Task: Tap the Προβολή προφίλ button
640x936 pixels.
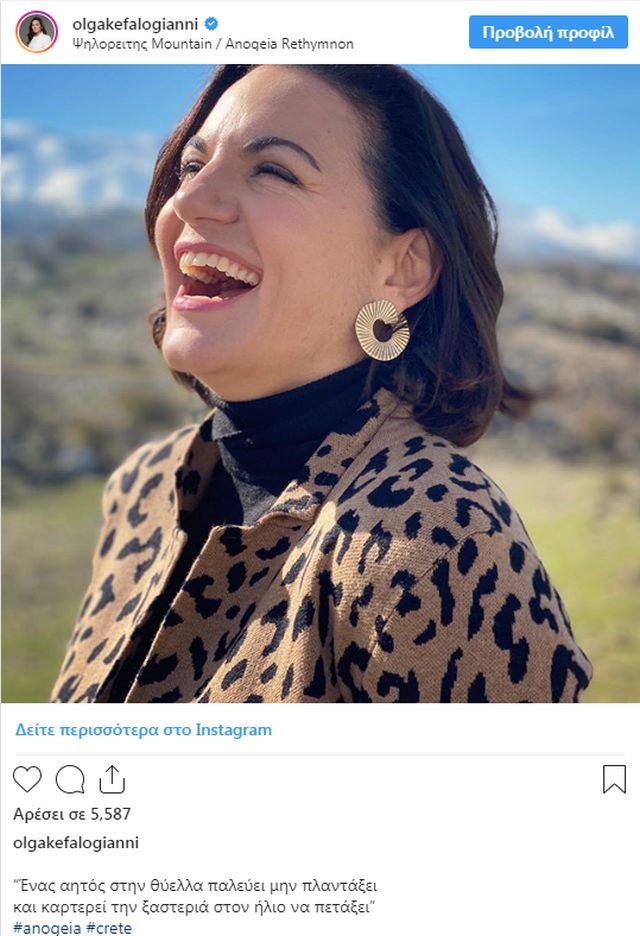Action: [548, 32]
